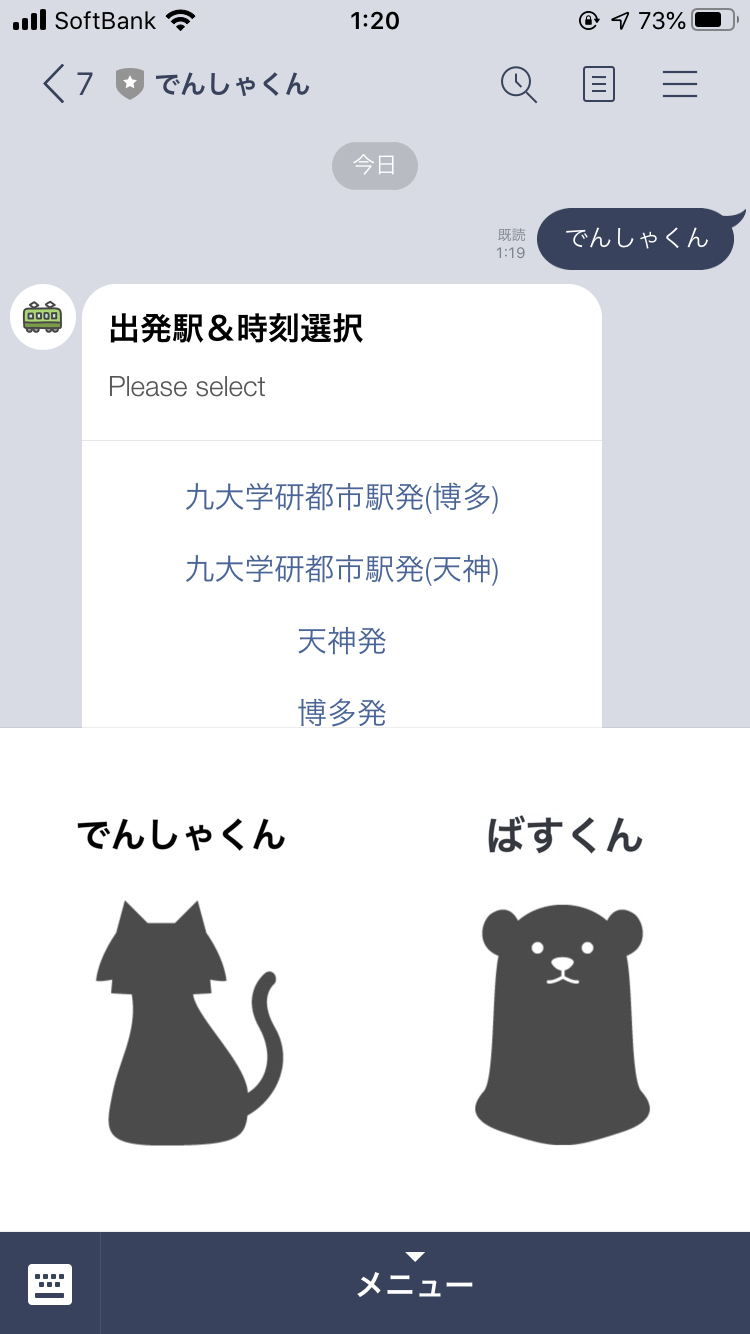Open the chat notes icon
This screenshot has height=1334, width=750.
pos(598,84)
